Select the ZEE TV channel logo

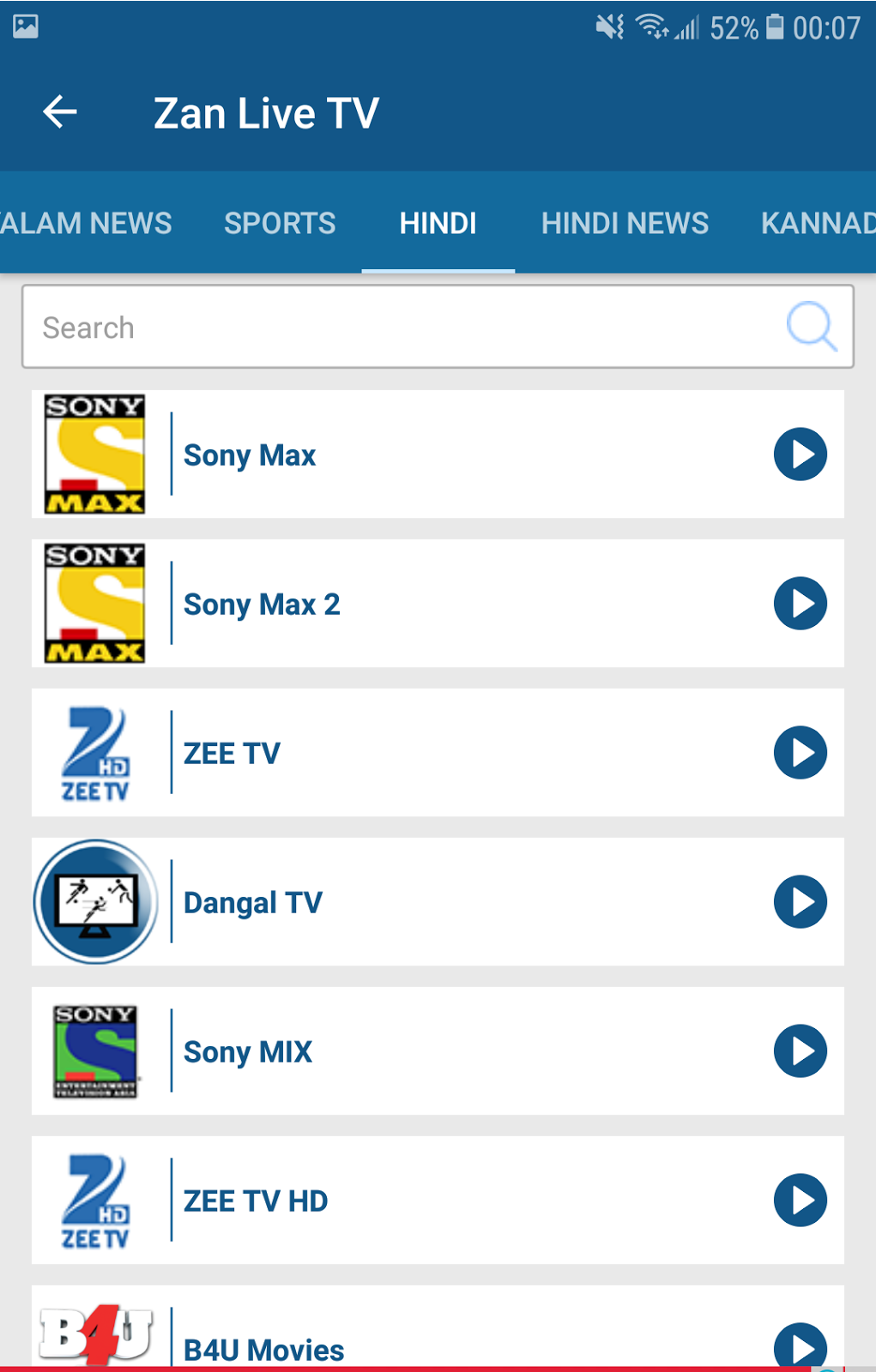[94, 752]
